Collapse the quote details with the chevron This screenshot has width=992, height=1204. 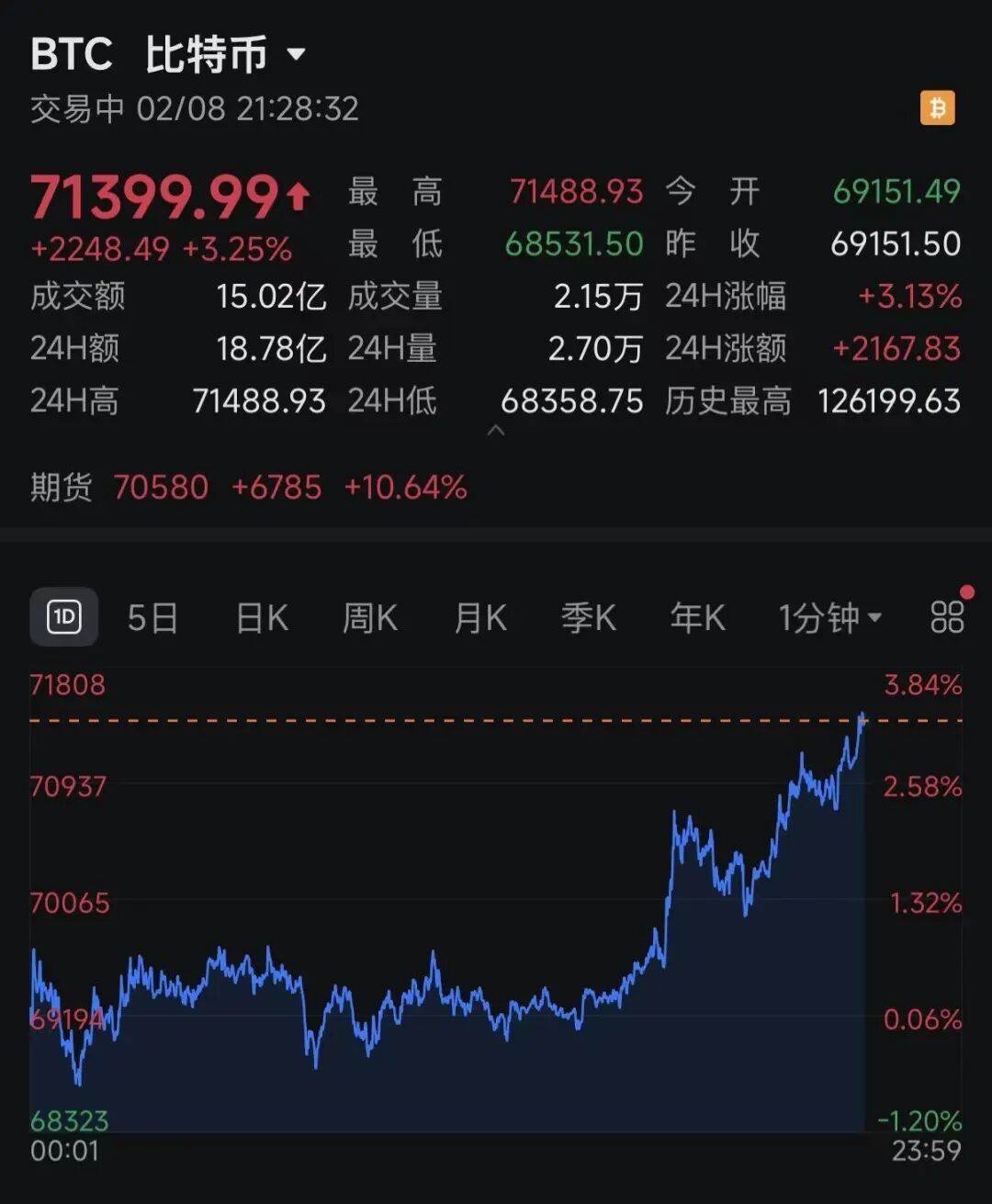(x=496, y=430)
